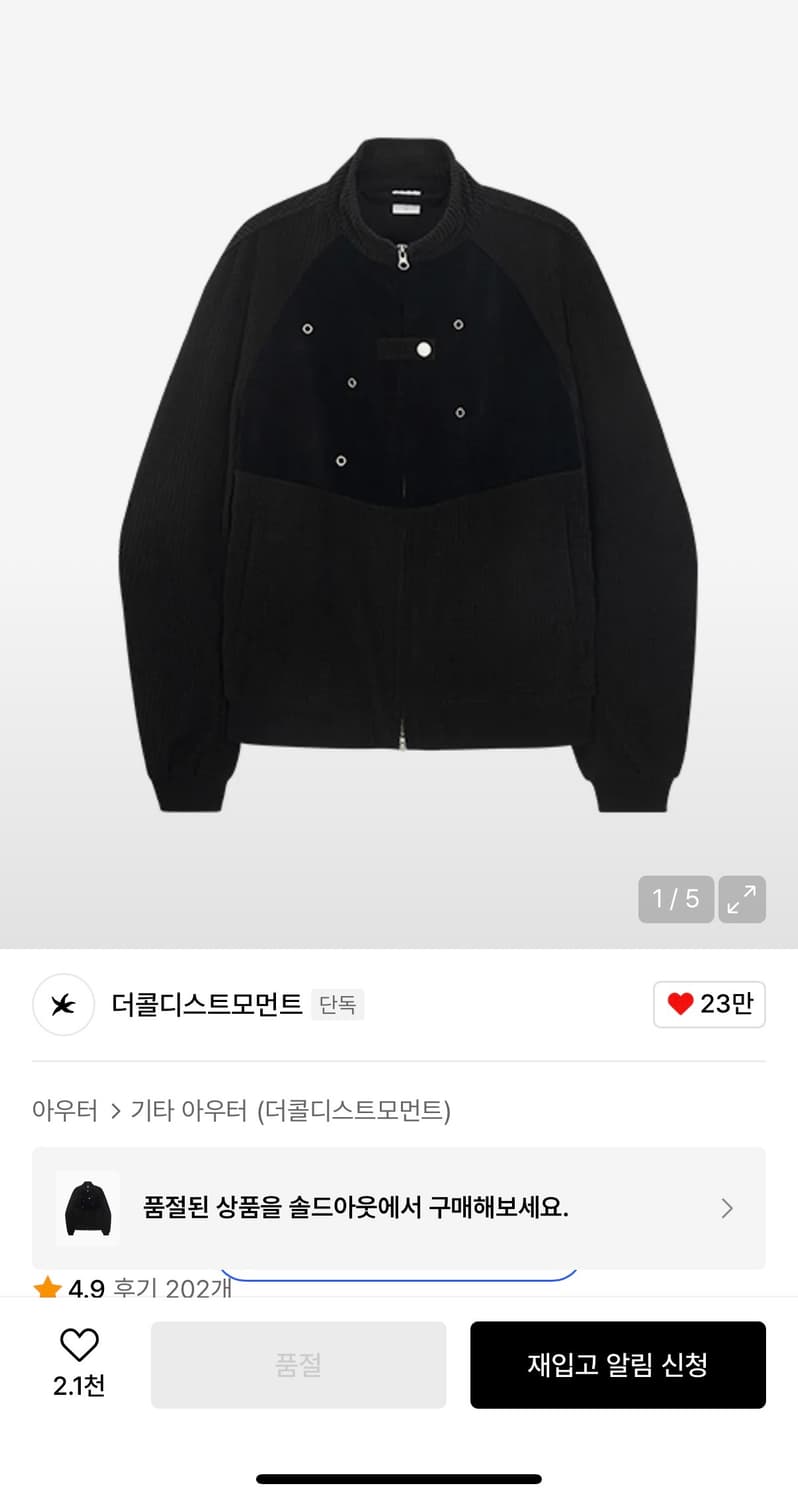Tap the sold-out jacket thumbnail in the banner
The image size is (798, 1500).
(x=88, y=1208)
